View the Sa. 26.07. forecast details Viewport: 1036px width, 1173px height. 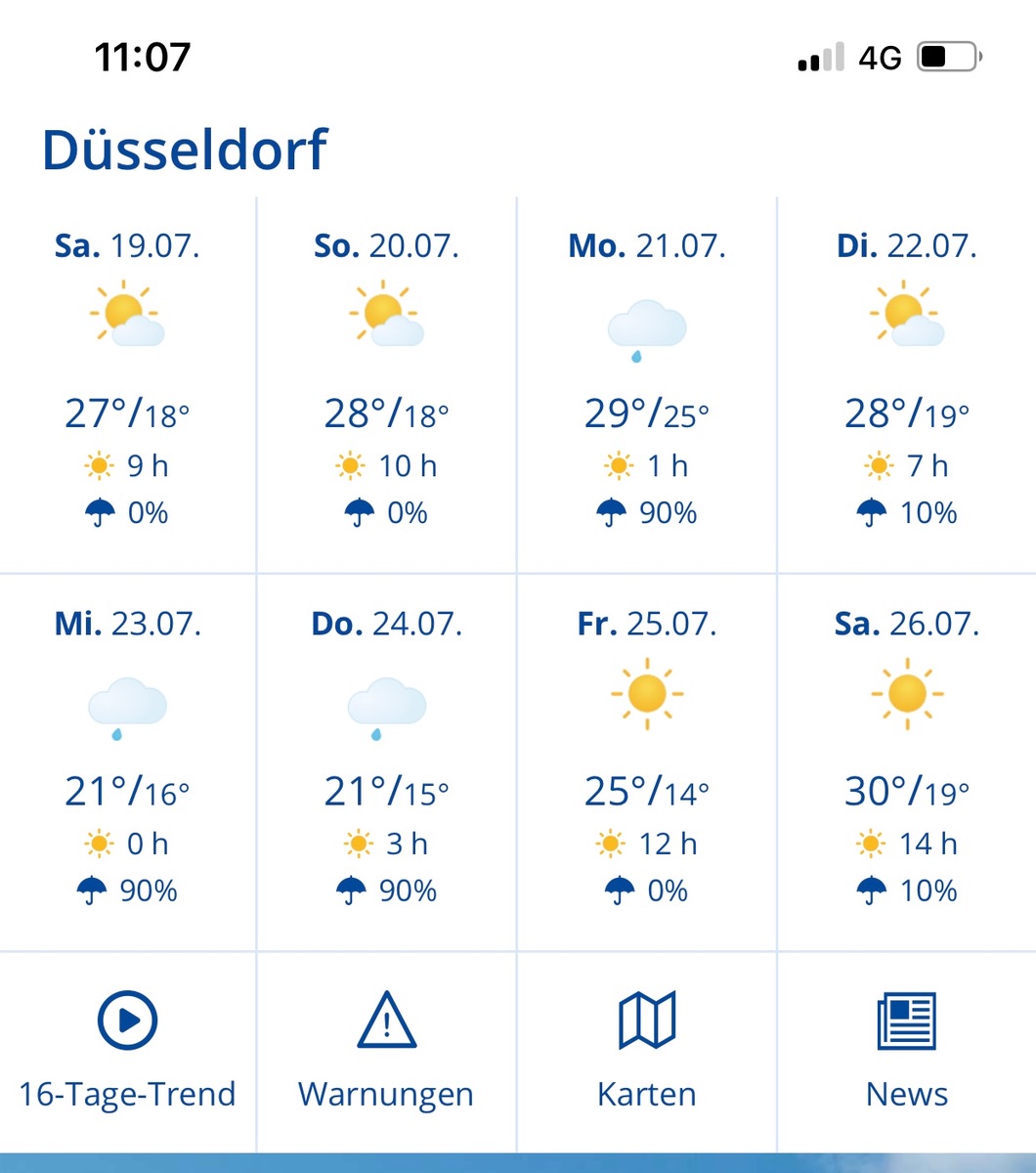click(906, 760)
